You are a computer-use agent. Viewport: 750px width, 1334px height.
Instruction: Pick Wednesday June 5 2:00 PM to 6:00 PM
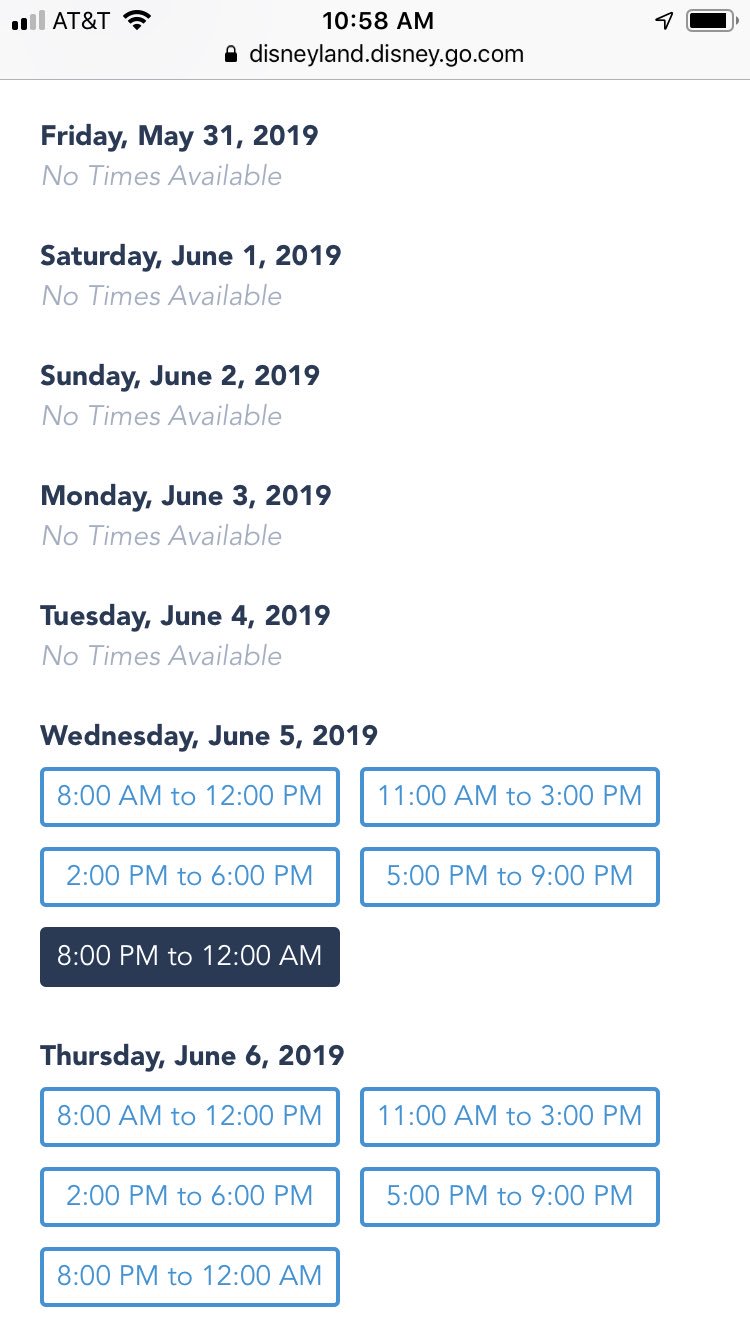pyautogui.click(x=190, y=876)
